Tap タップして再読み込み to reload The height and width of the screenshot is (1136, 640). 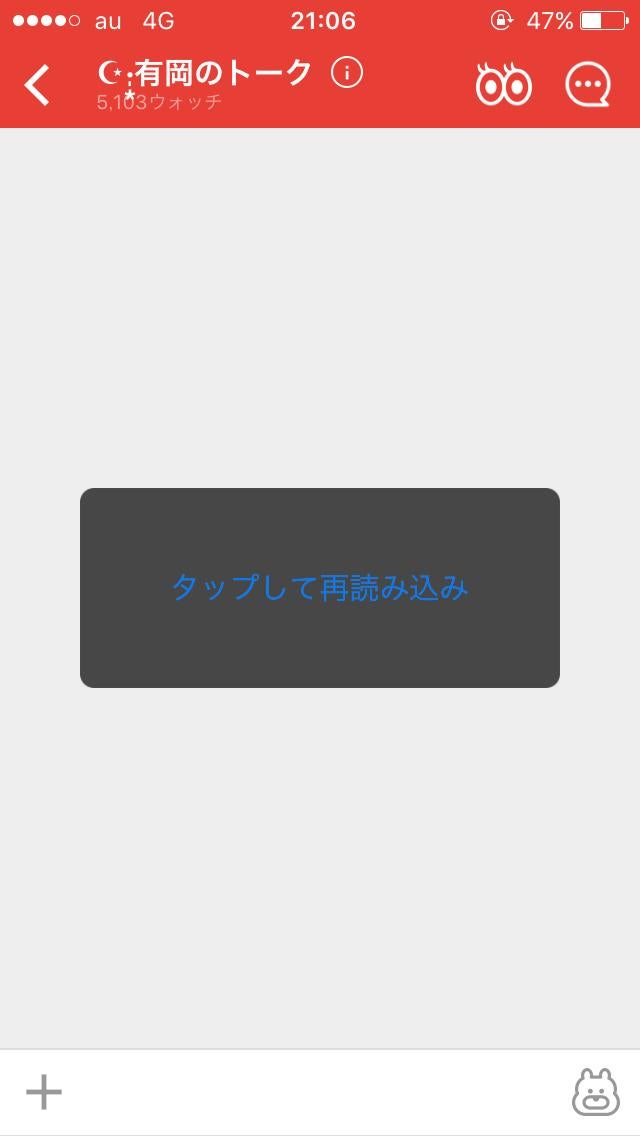point(320,588)
